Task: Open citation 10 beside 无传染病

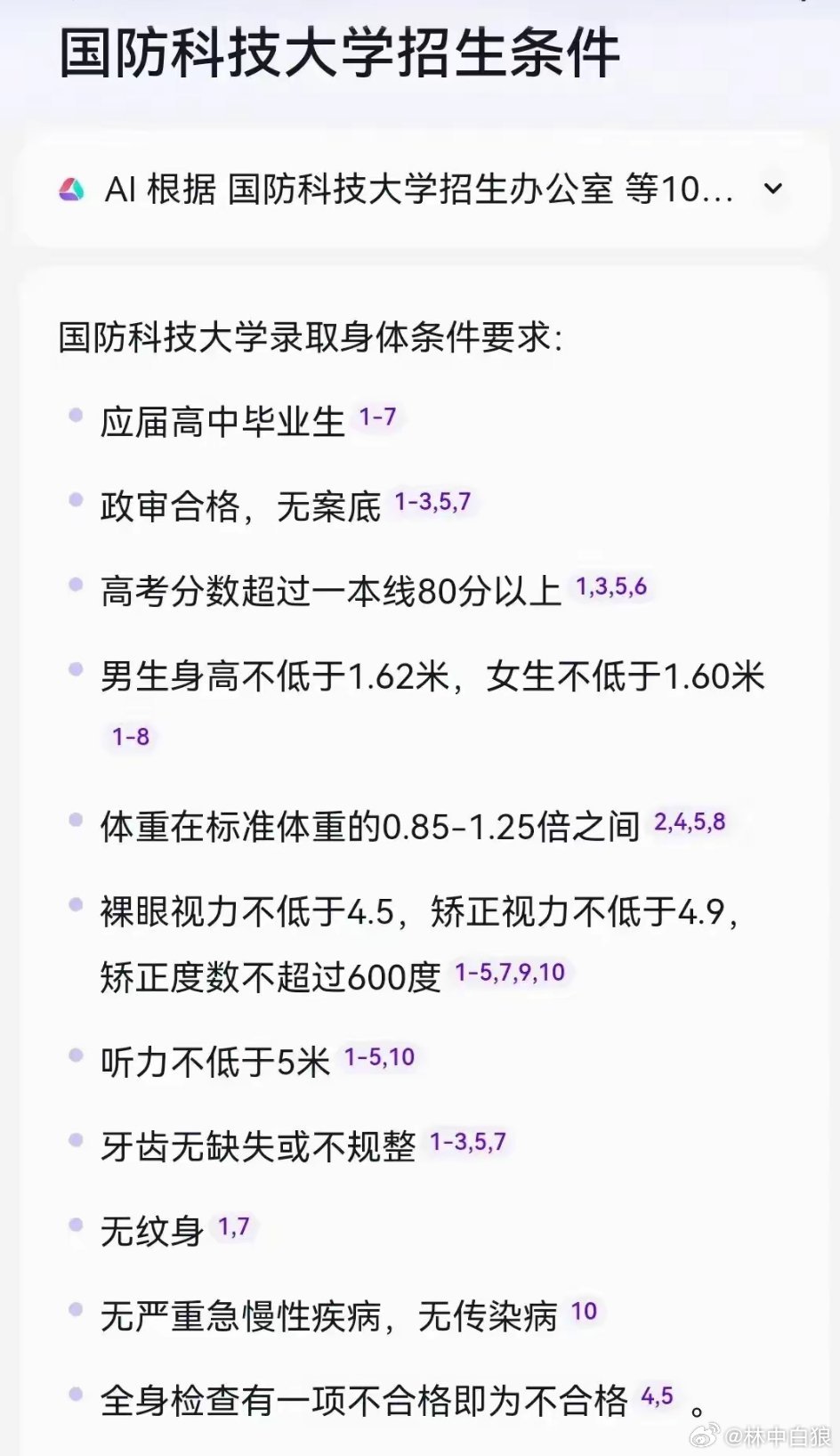Action: 585,1312
